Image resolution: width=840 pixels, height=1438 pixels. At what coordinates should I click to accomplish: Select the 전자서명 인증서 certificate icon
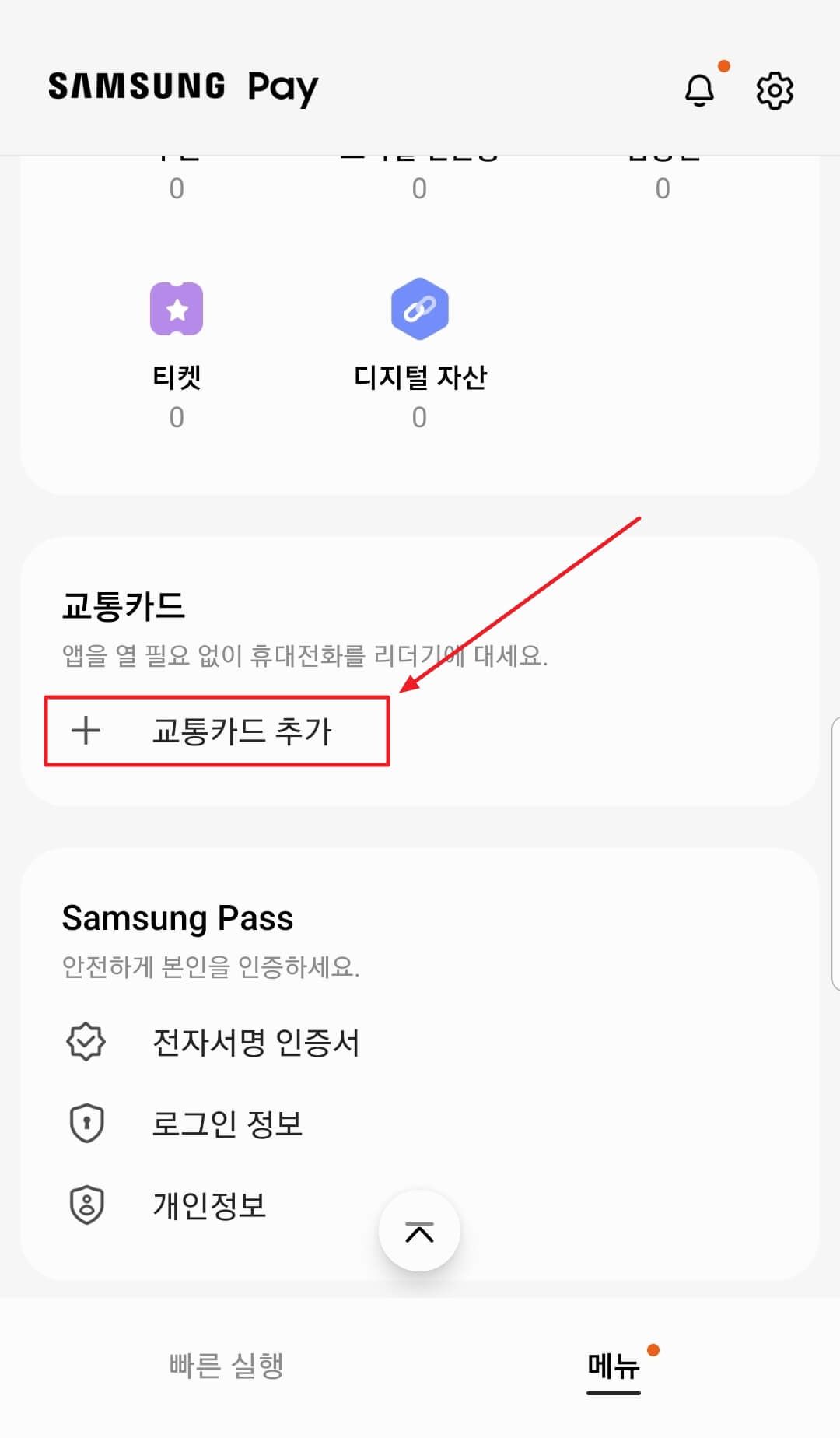point(86,1042)
